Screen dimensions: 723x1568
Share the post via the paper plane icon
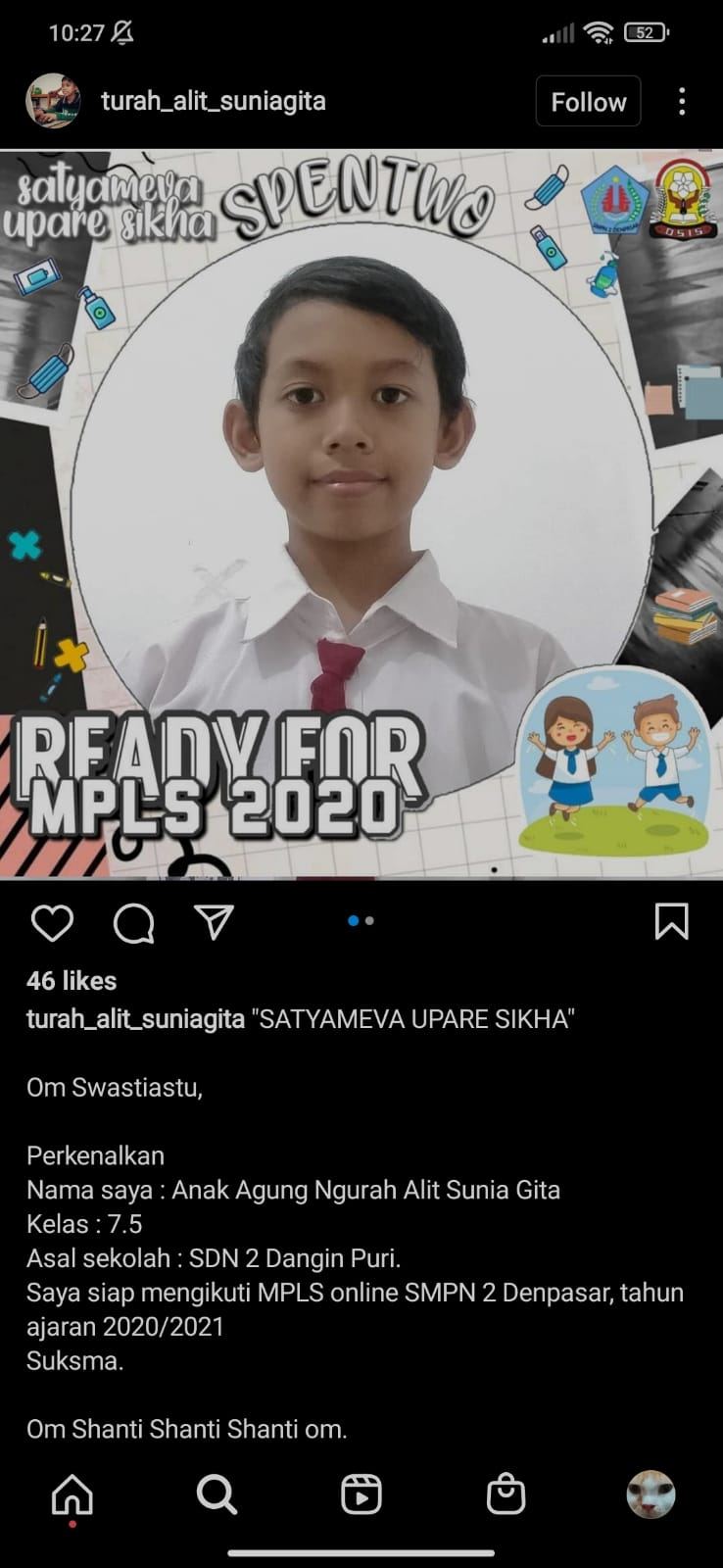214,921
